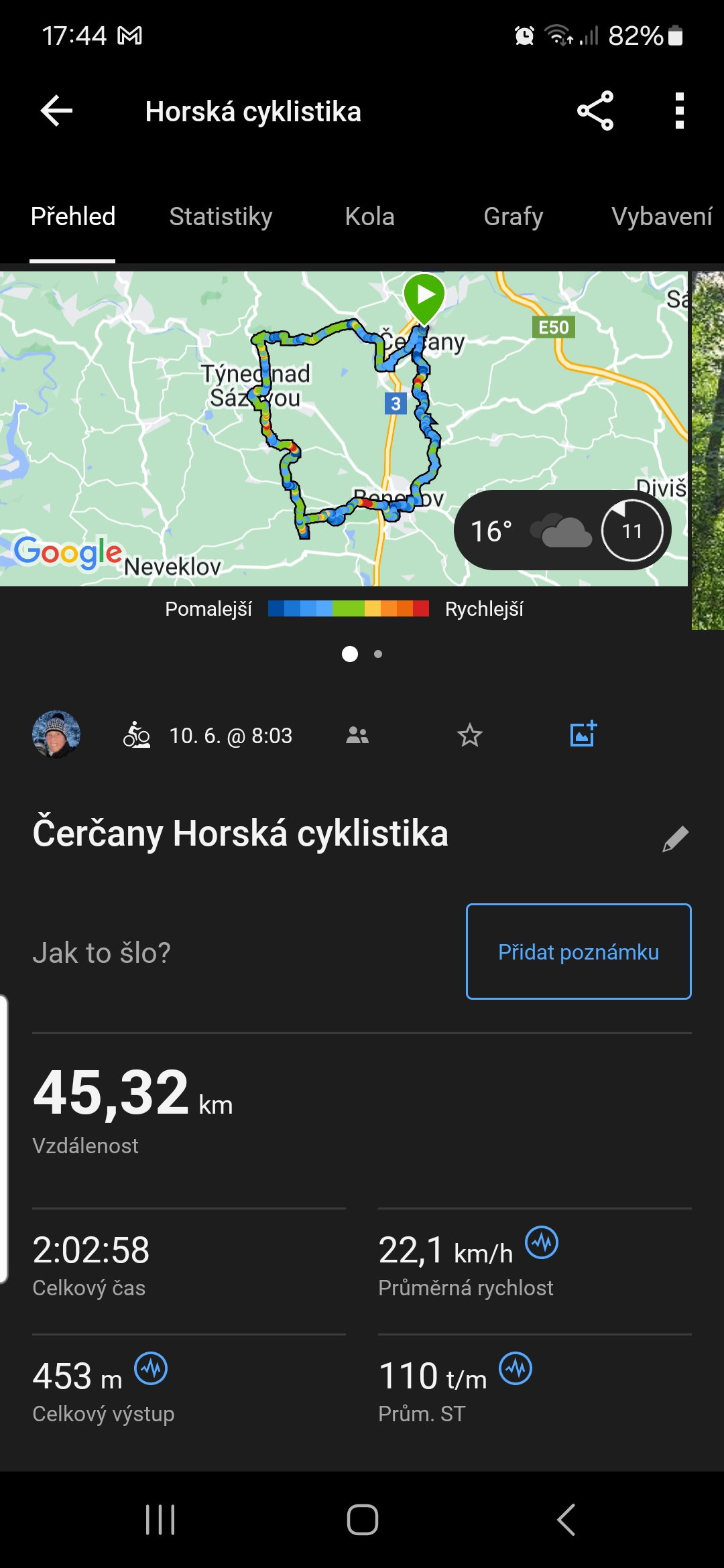Edit the activity name with the pencil
This screenshot has height=1568, width=724.
point(675,838)
